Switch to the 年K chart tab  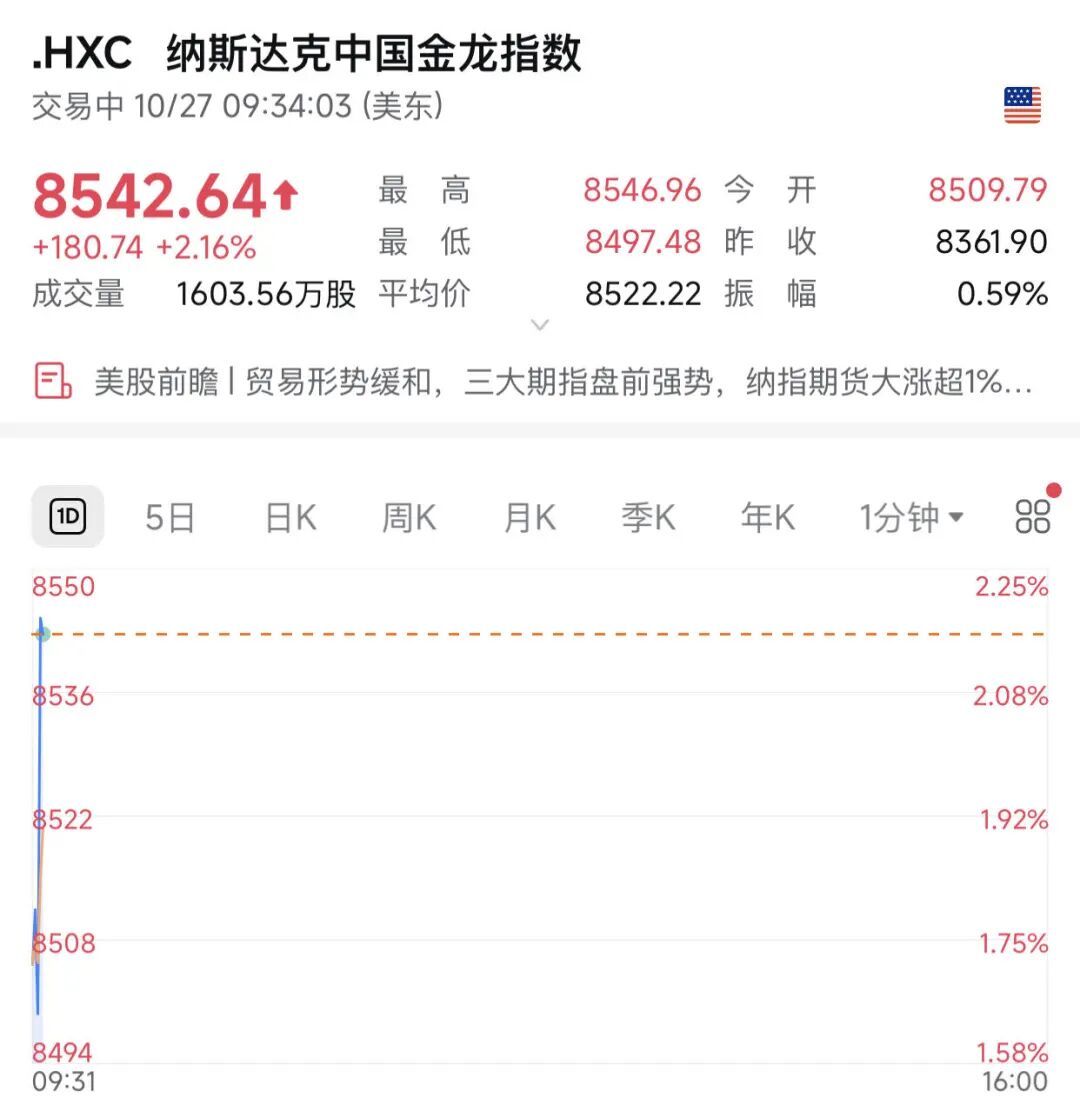click(767, 518)
